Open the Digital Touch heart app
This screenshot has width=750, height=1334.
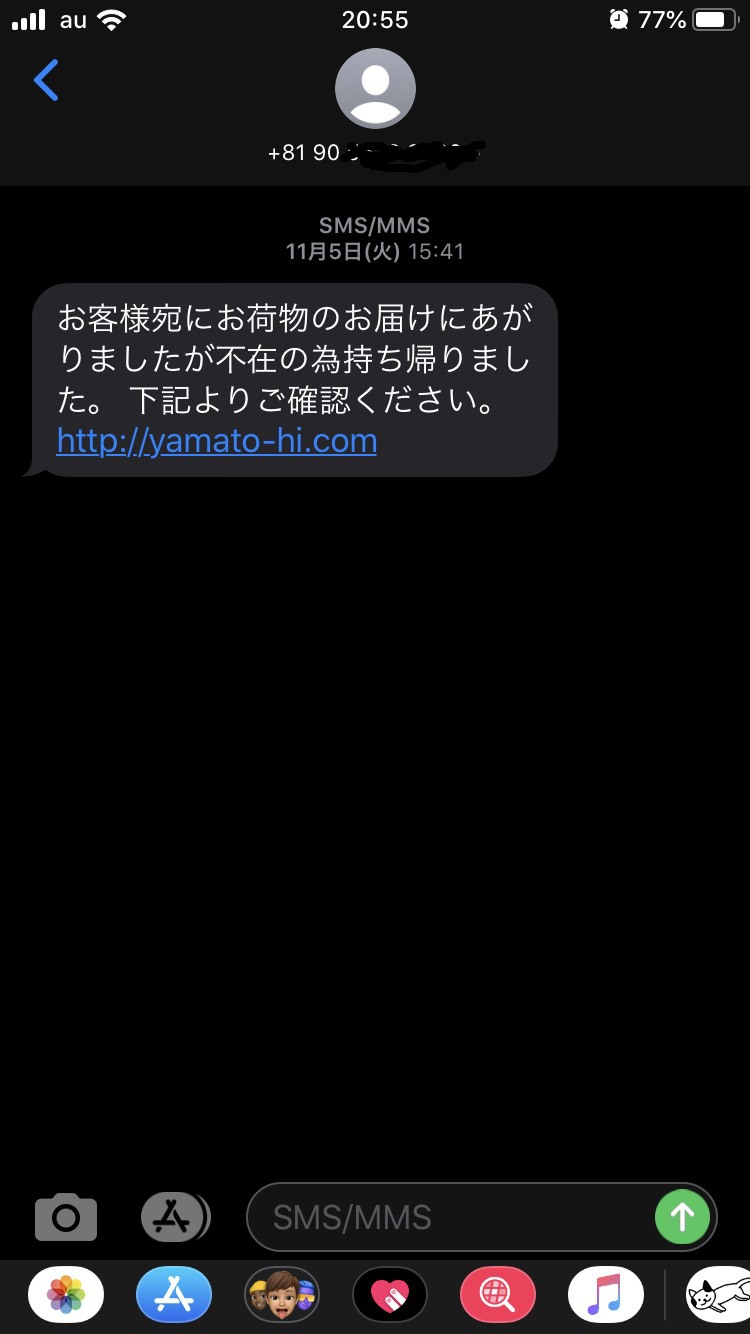click(390, 1293)
